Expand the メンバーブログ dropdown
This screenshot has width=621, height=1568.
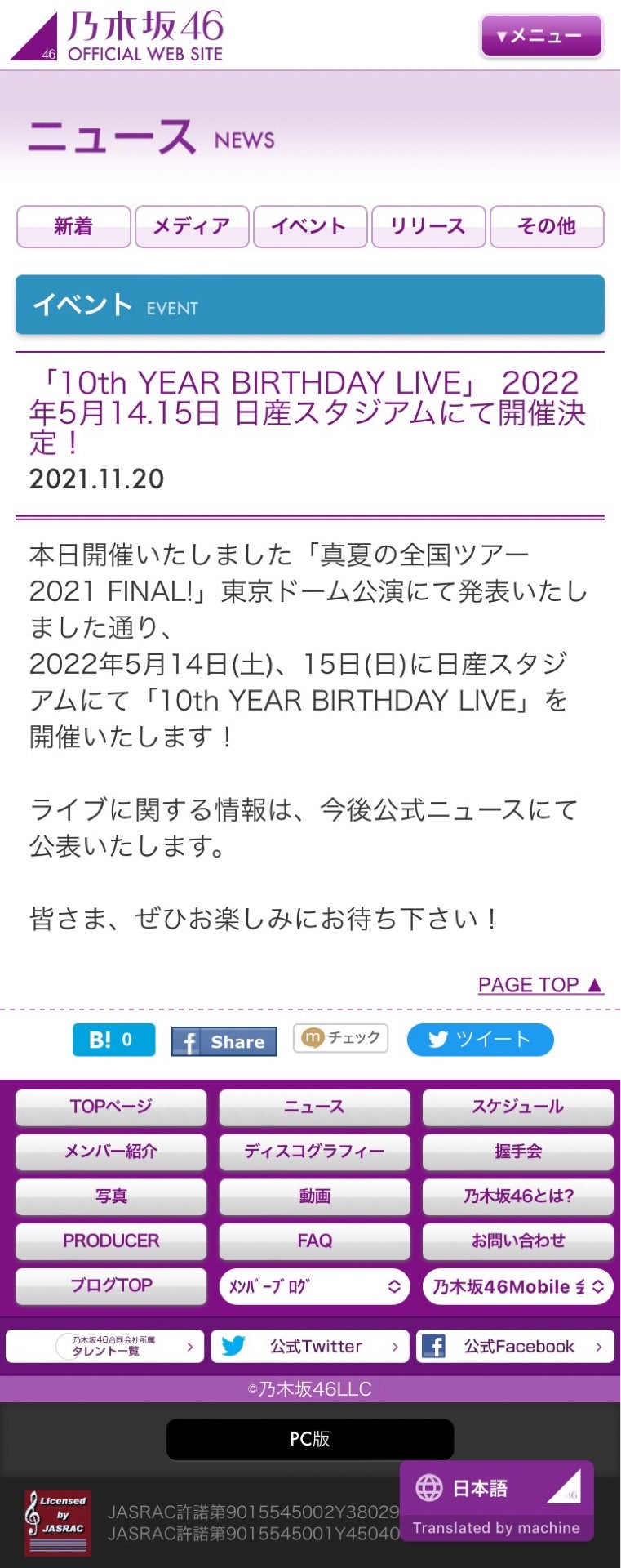pos(314,1286)
